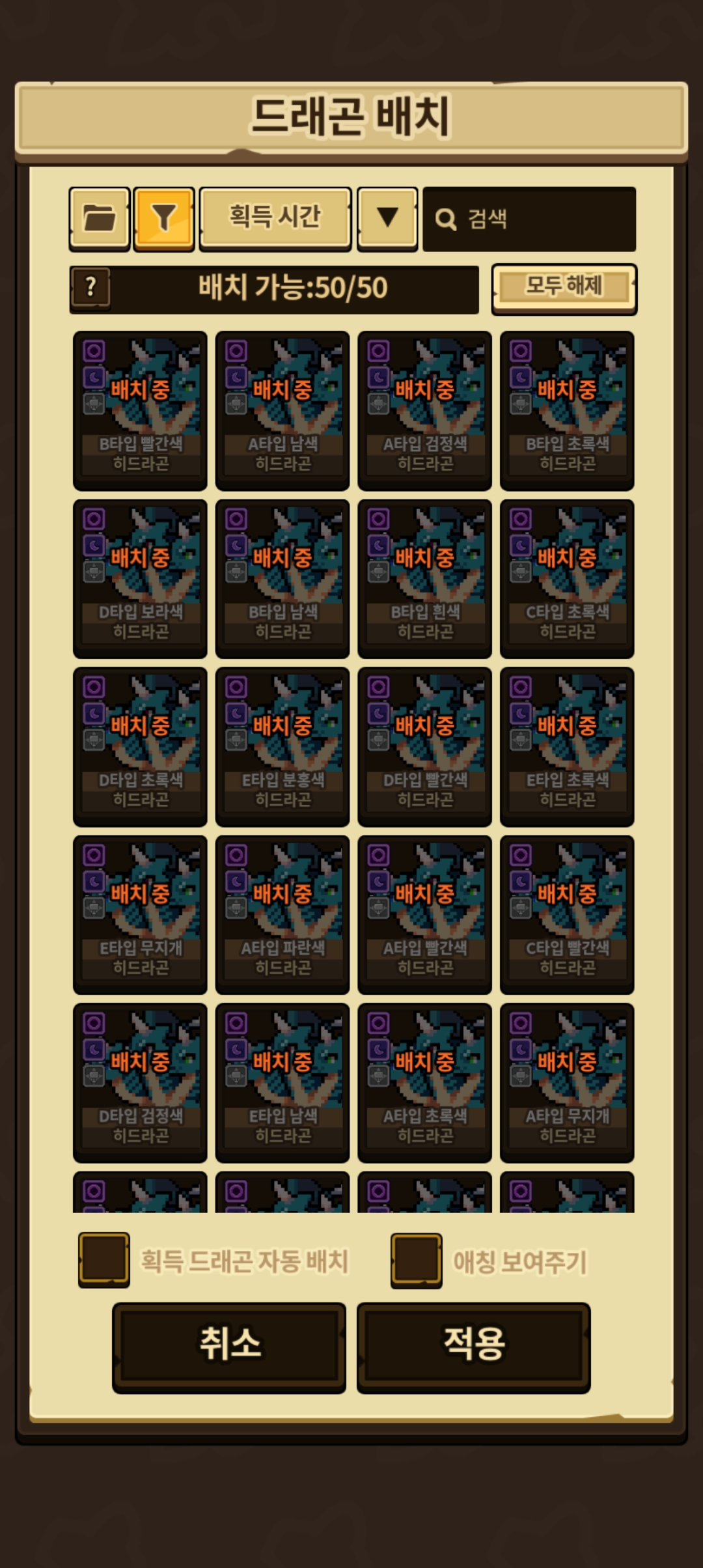Select the A타입 파란색 히드라곤 card
Viewport: 703px width, 1568px height.
coord(283,915)
